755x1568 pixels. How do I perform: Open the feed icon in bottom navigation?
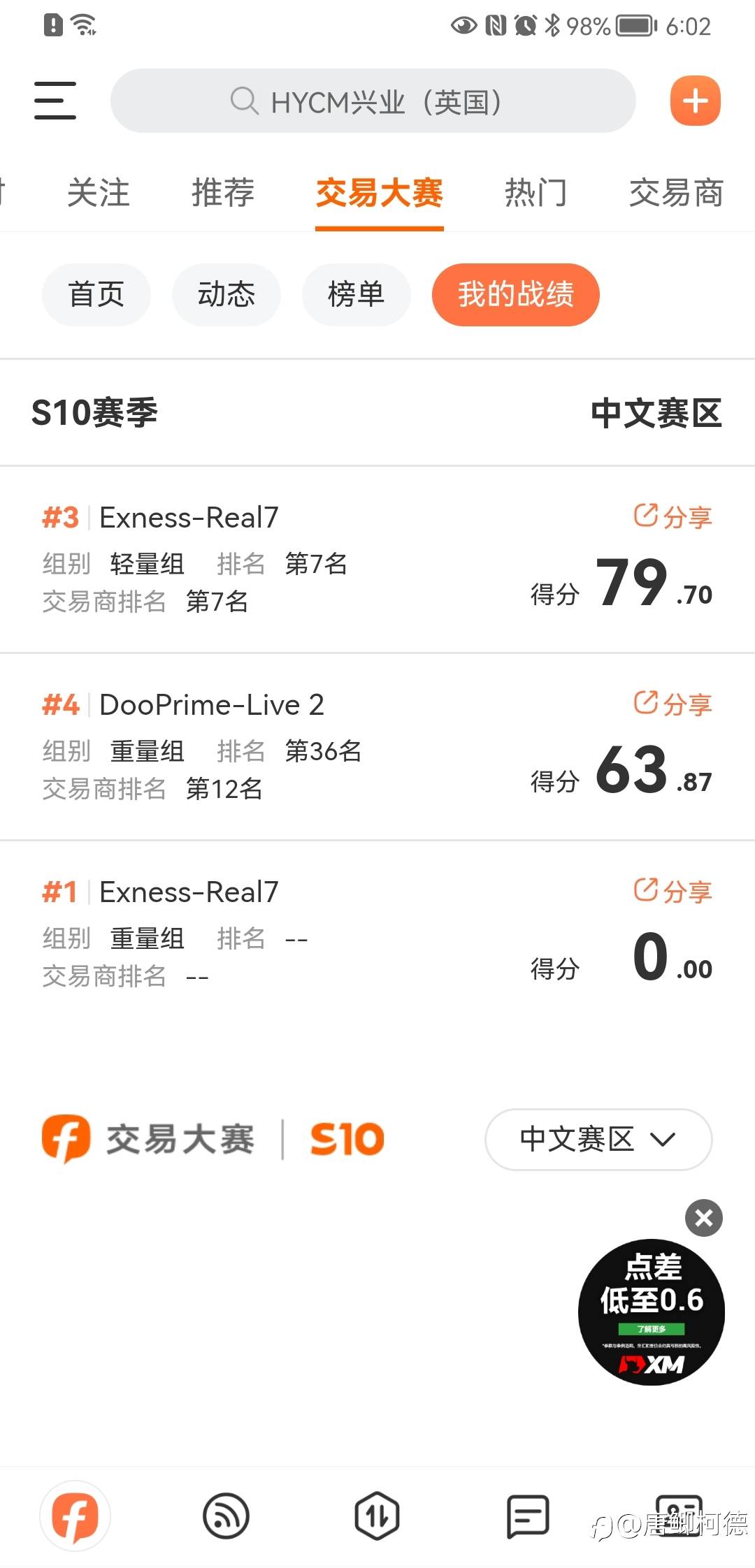coord(226,1516)
